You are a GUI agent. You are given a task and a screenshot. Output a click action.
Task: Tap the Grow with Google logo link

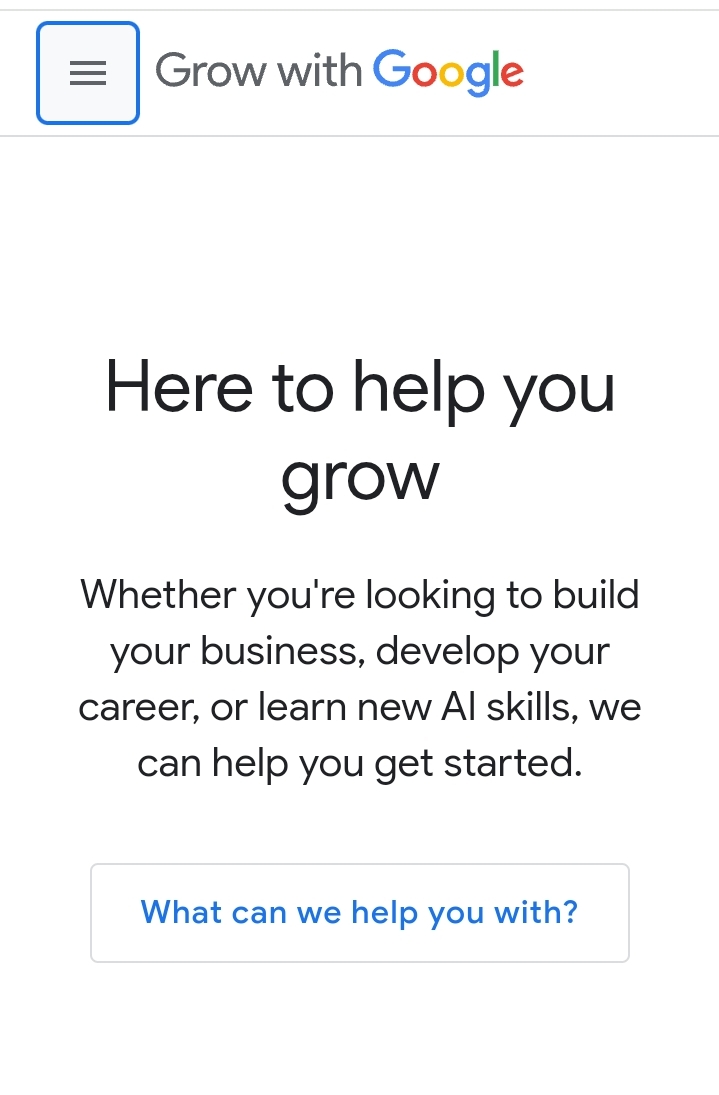tap(339, 72)
